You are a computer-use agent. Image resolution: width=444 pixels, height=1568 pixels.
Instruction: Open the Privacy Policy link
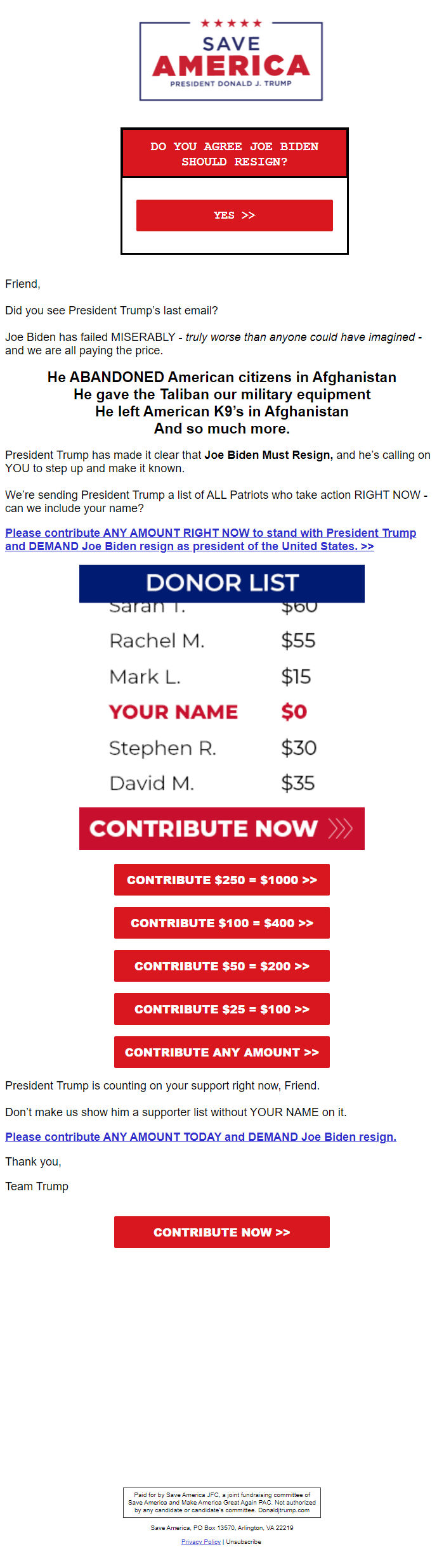point(200,1542)
